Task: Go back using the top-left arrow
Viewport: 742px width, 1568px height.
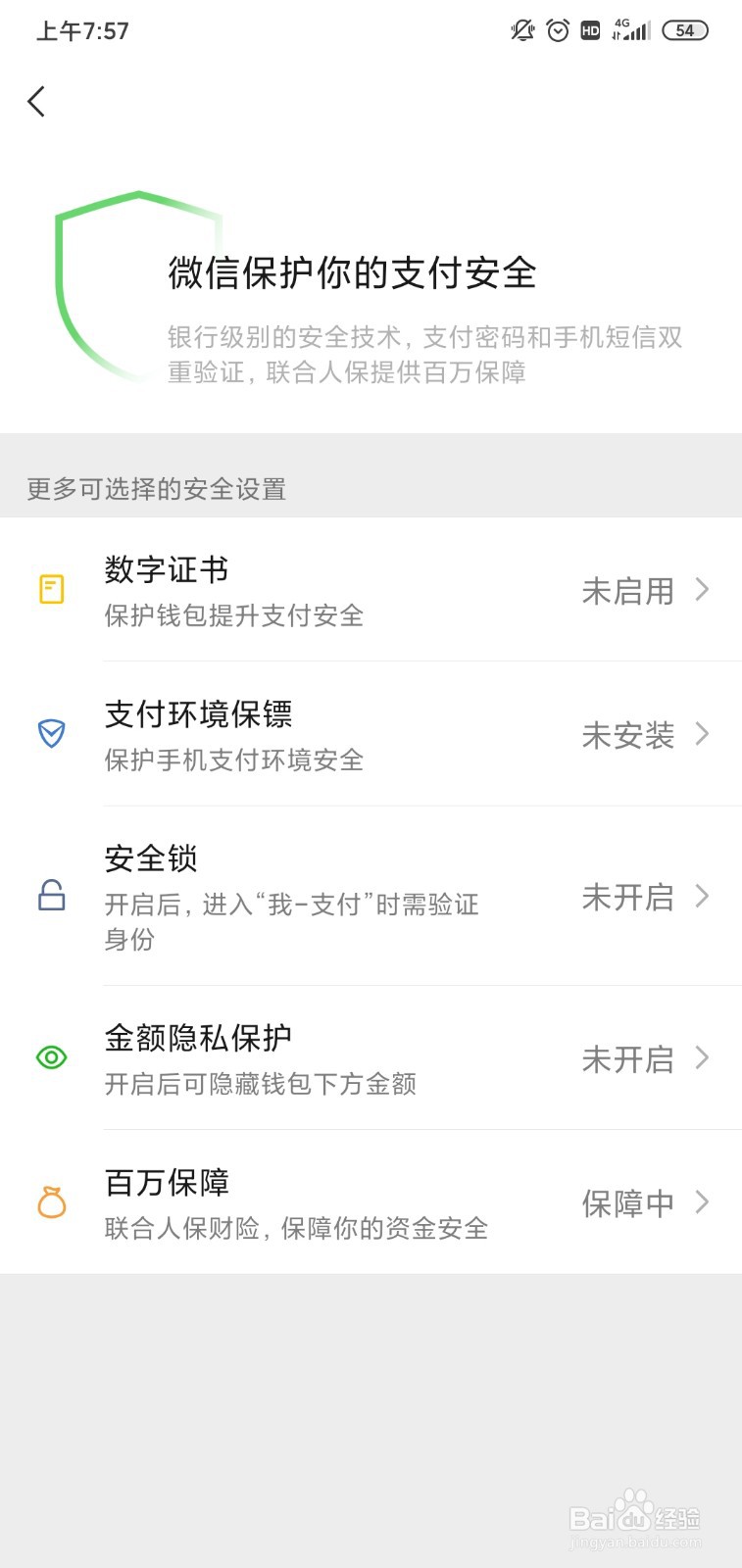Action: coord(37,101)
